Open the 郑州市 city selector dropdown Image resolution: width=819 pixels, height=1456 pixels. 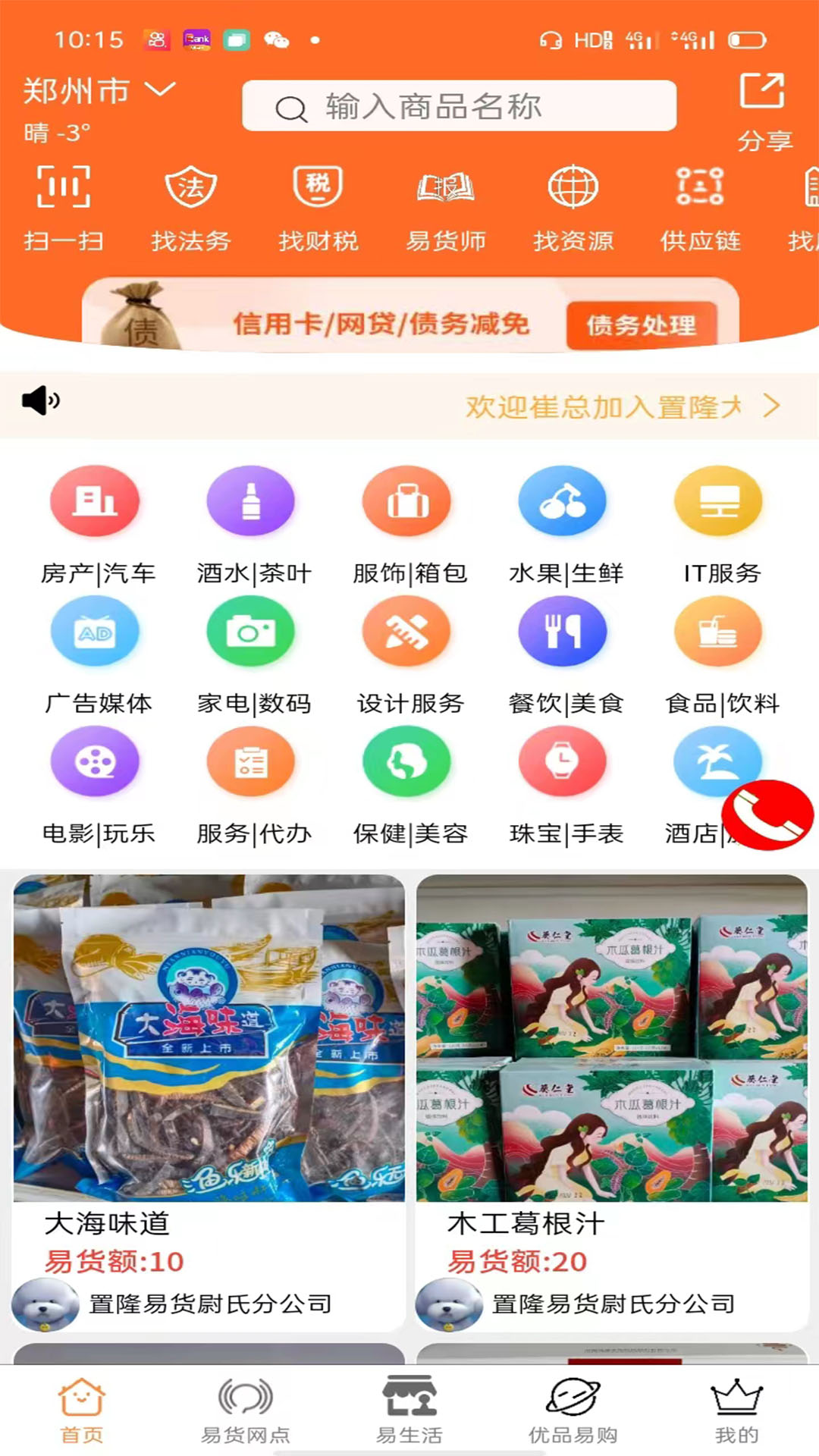99,91
